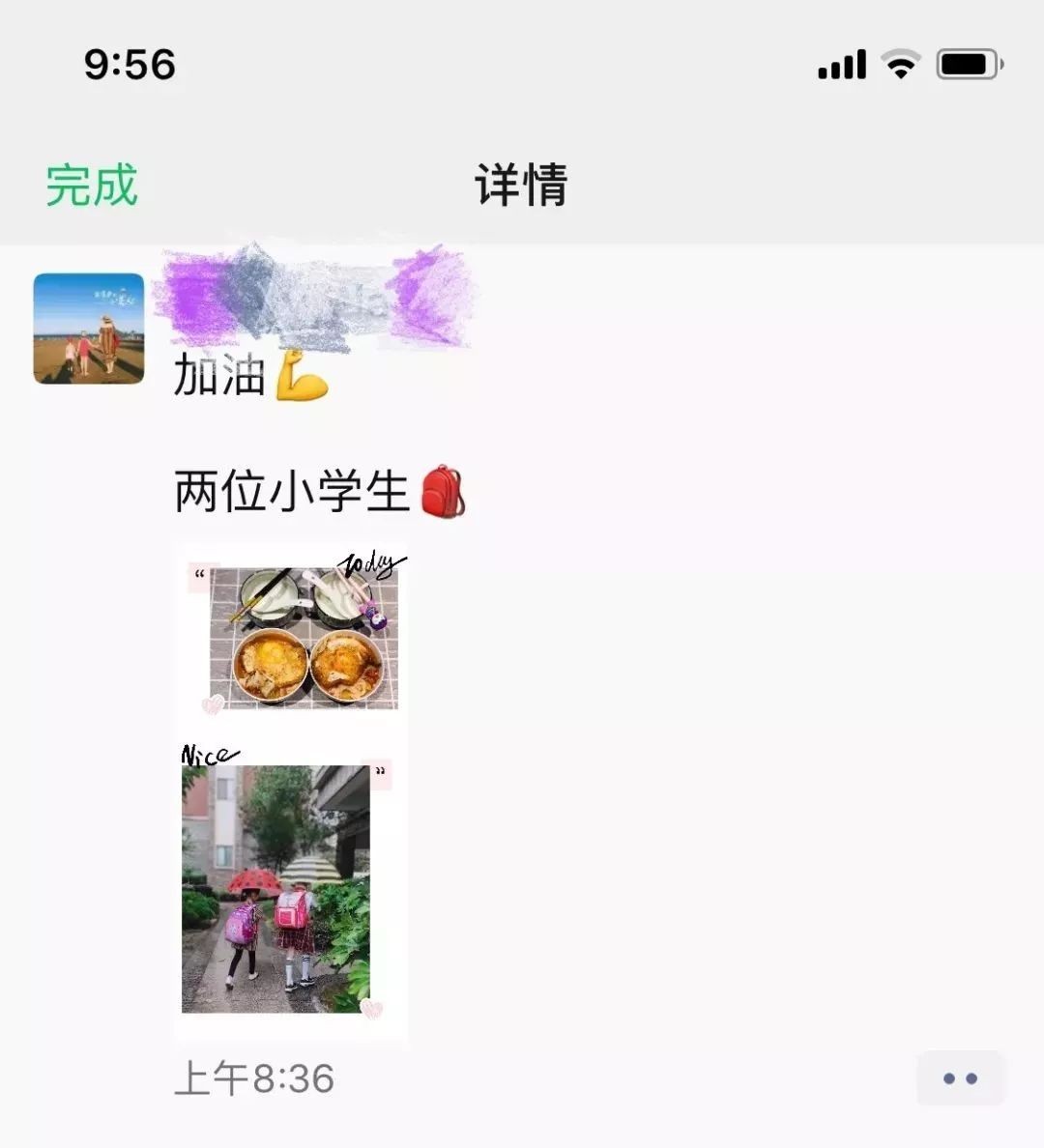
Task: Open the poster's beach profile avatar
Action: coord(89,329)
